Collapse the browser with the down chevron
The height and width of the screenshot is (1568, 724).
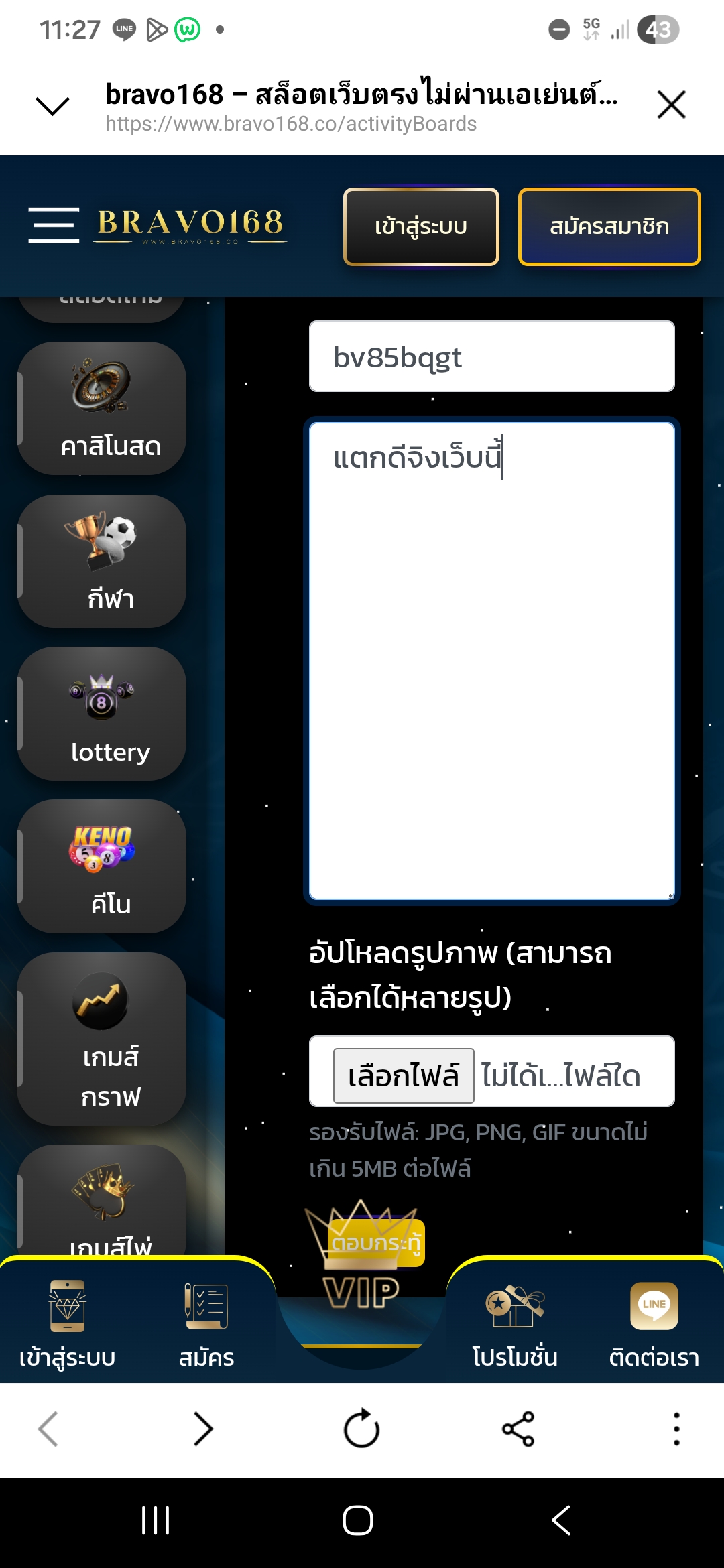(52, 105)
